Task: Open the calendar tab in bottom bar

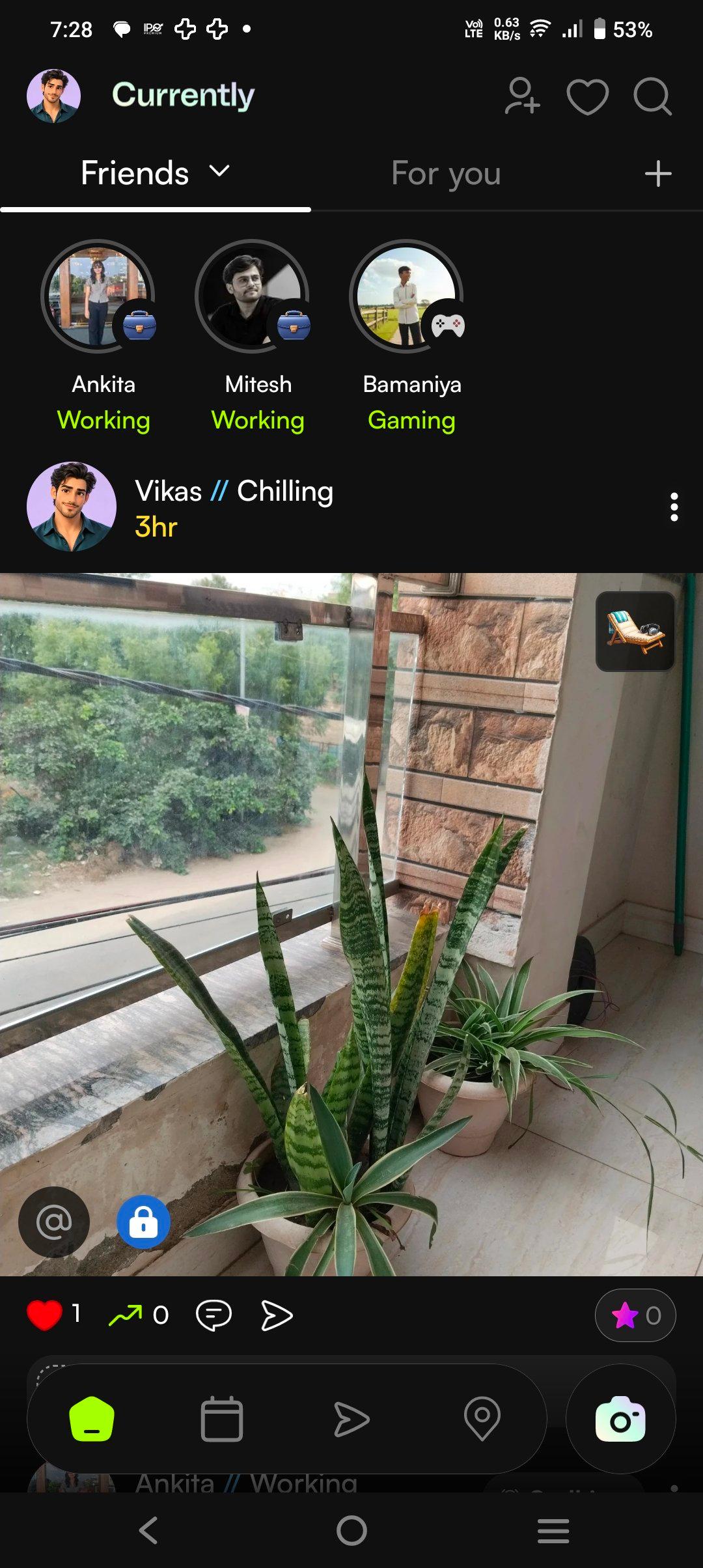Action: tap(222, 1419)
